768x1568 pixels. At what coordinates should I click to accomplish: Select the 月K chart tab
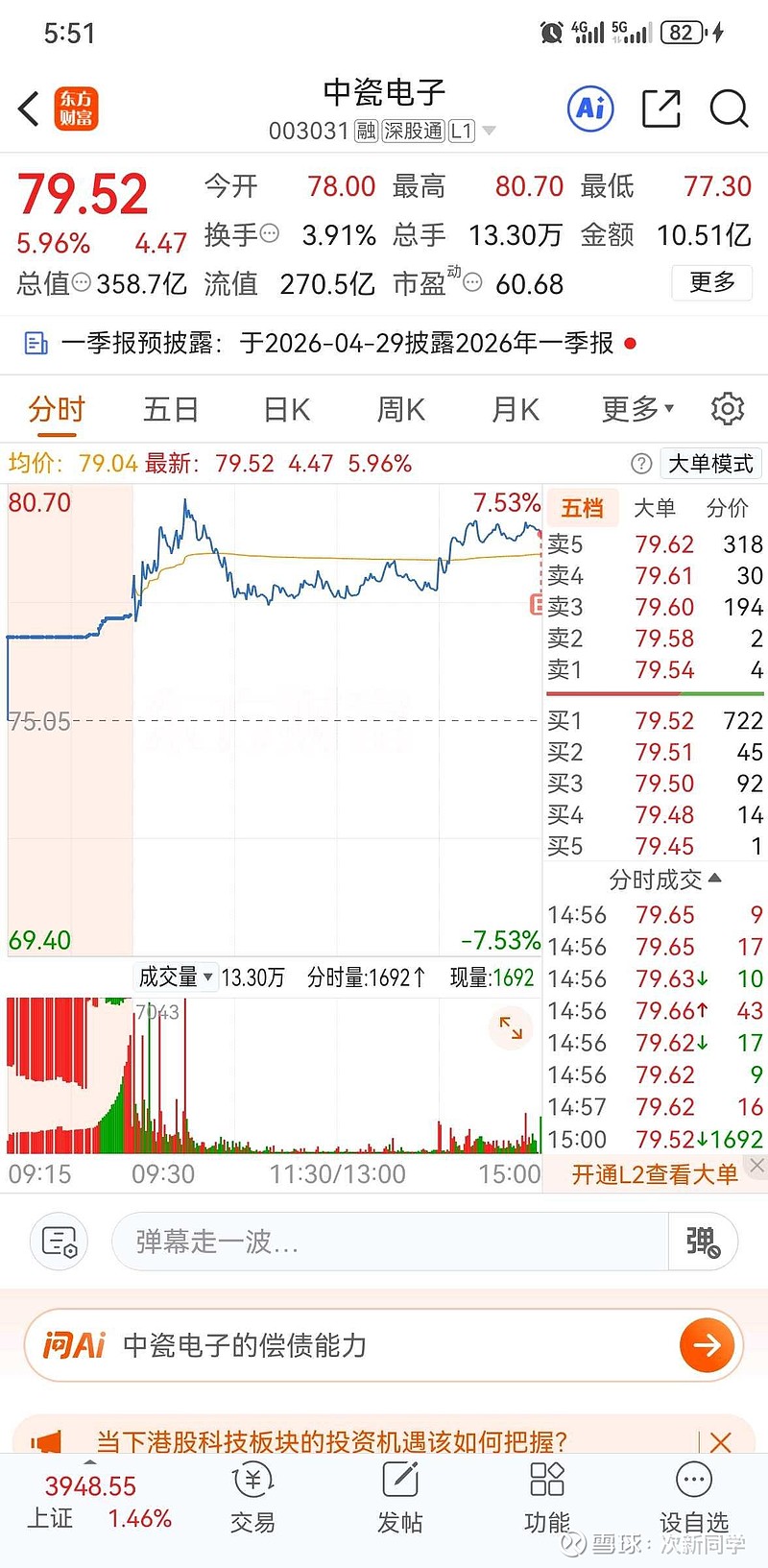tap(515, 410)
